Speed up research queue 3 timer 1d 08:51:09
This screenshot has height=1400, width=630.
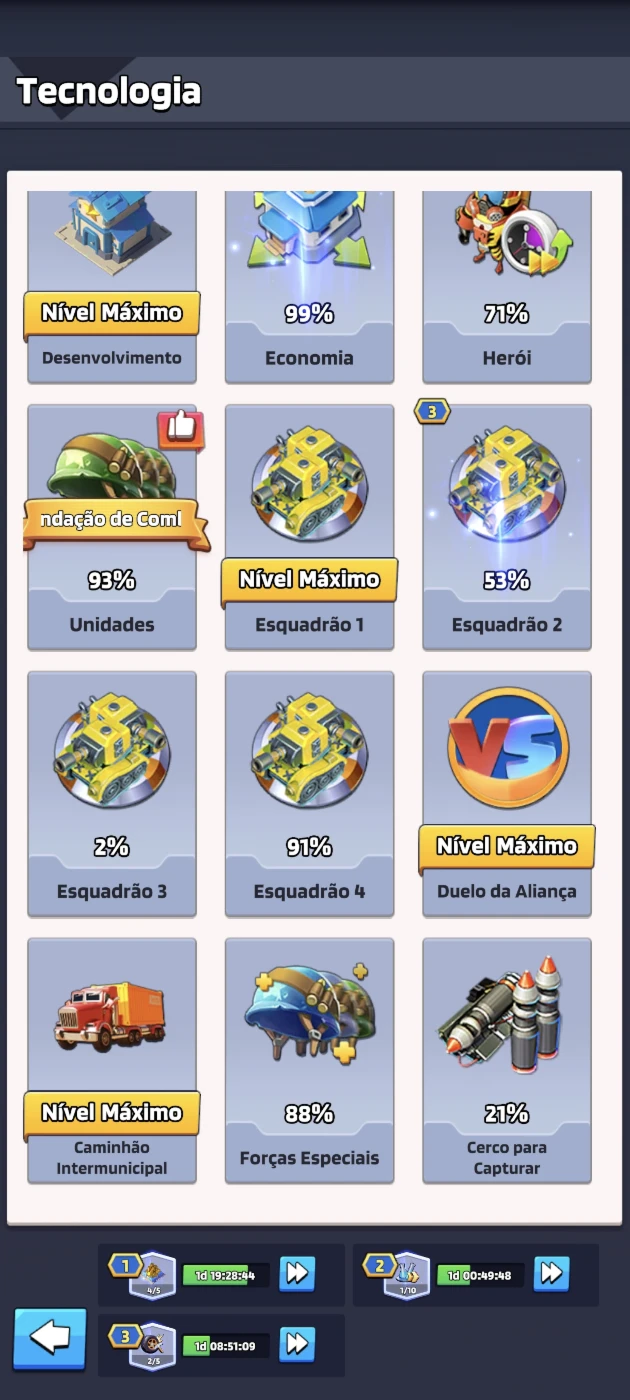(297, 1344)
